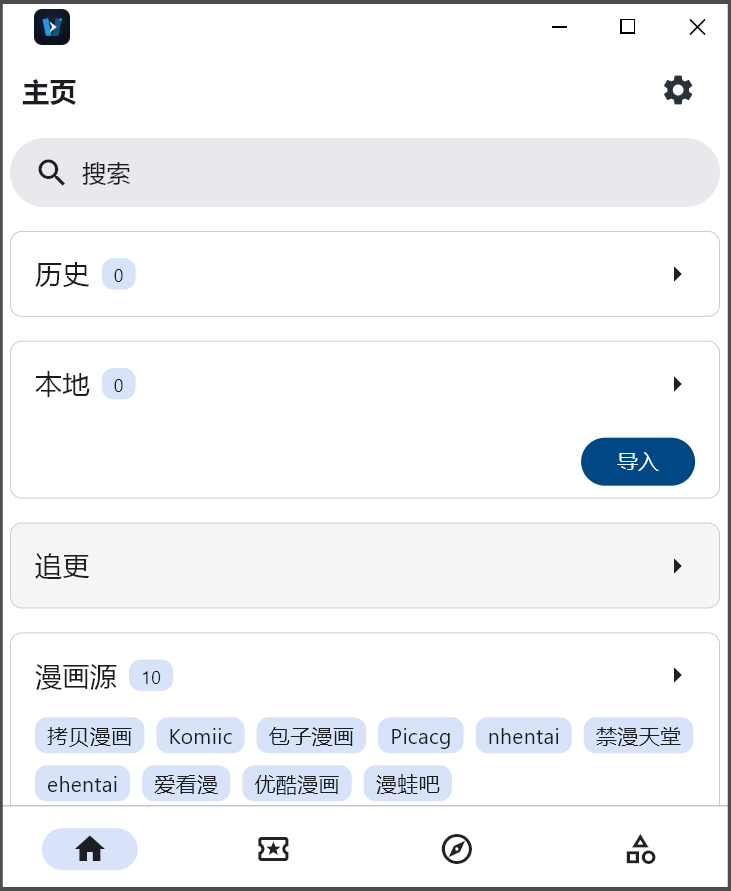Tap the 禁漫天堂 source chip
Screen dimensions: 731x891
tap(638, 736)
